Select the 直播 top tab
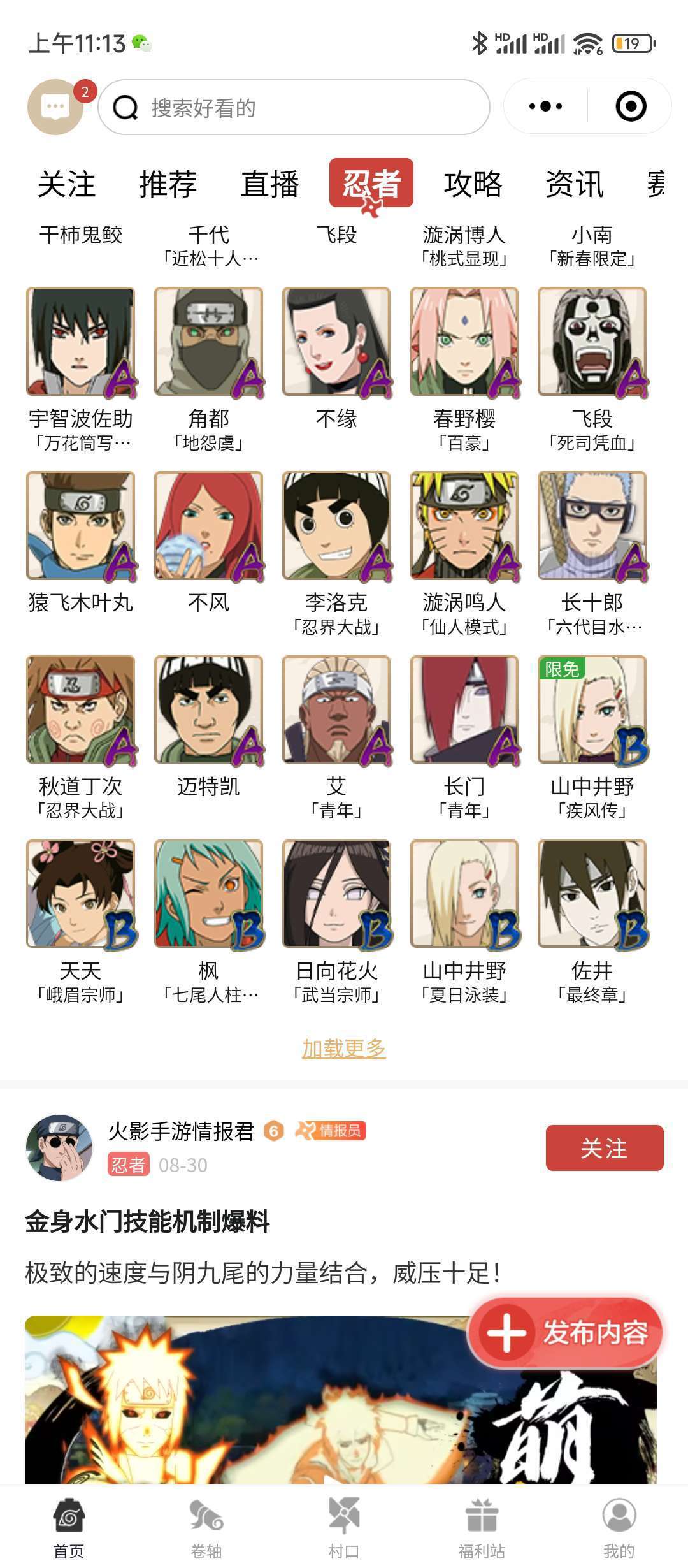The image size is (688, 1568). click(269, 184)
